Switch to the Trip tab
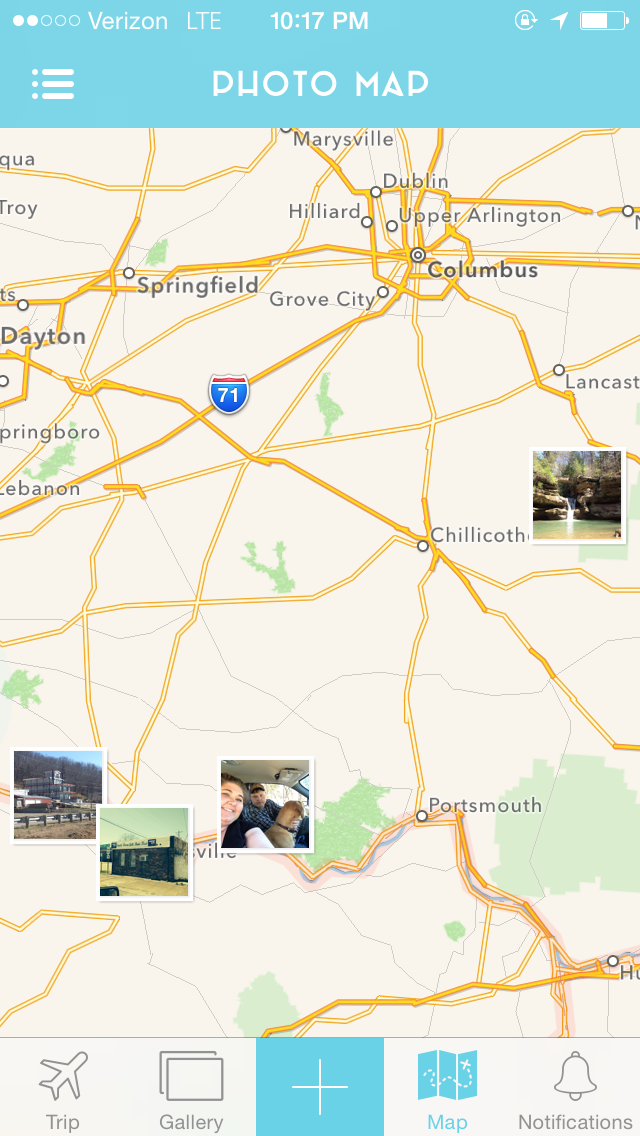The height and width of the screenshot is (1136, 640). tap(62, 1088)
